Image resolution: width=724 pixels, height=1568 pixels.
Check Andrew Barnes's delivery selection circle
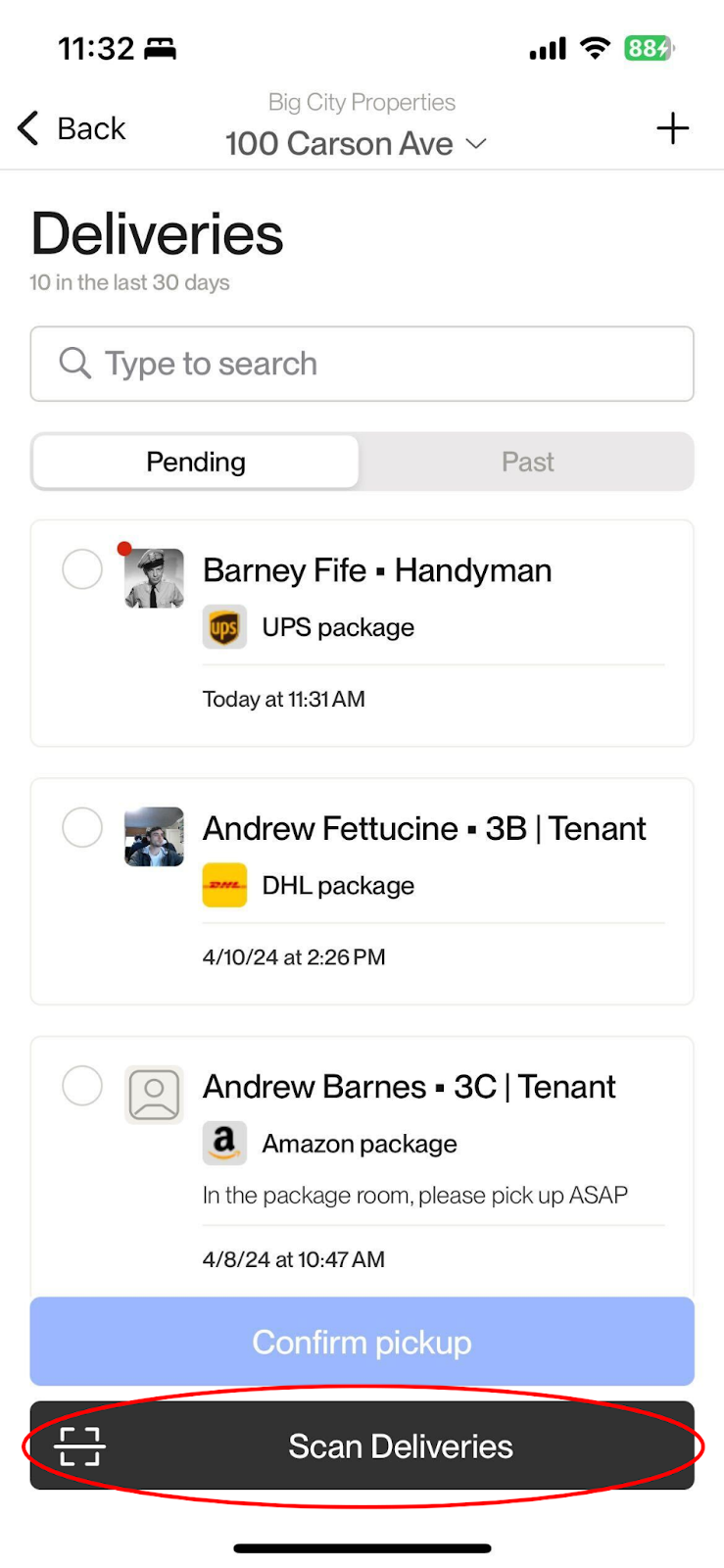[82, 1086]
